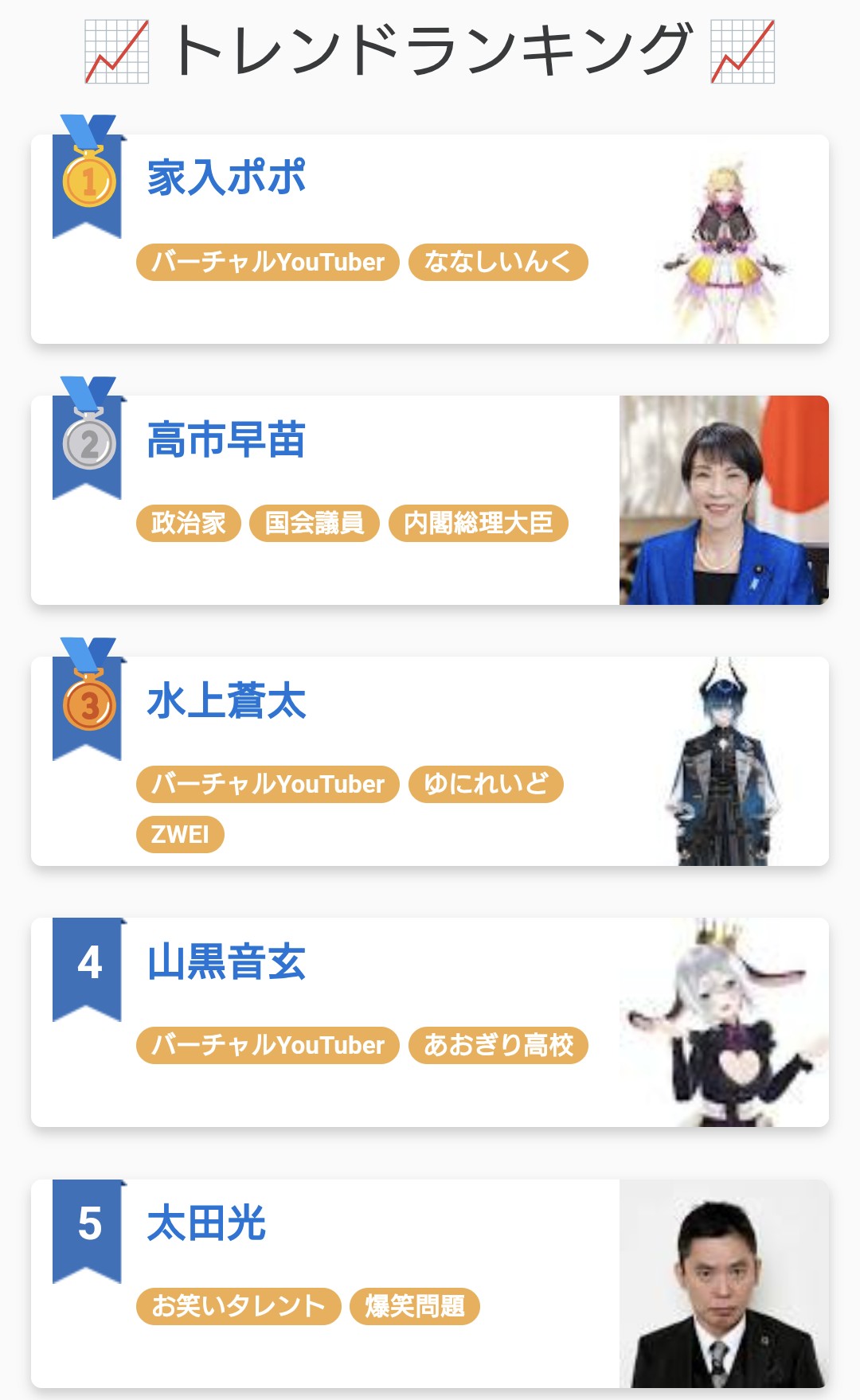The height and width of the screenshot is (1400, 860).
Task: Tap the 国会議員 tag chip
Action: pyautogui.click(x=314, y=523)
